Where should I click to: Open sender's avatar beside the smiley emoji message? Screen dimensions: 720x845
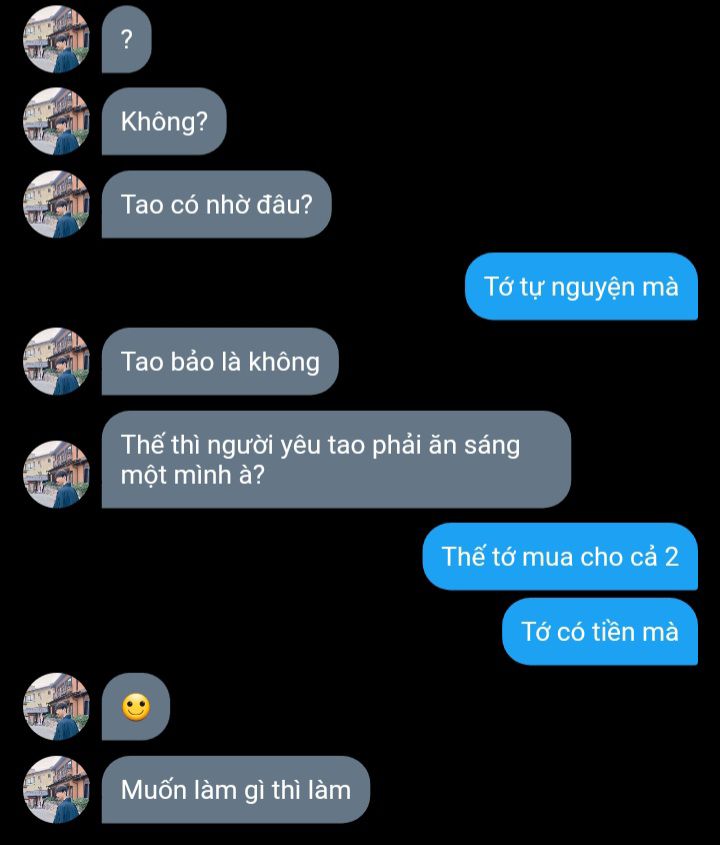(x=57, y=707)
